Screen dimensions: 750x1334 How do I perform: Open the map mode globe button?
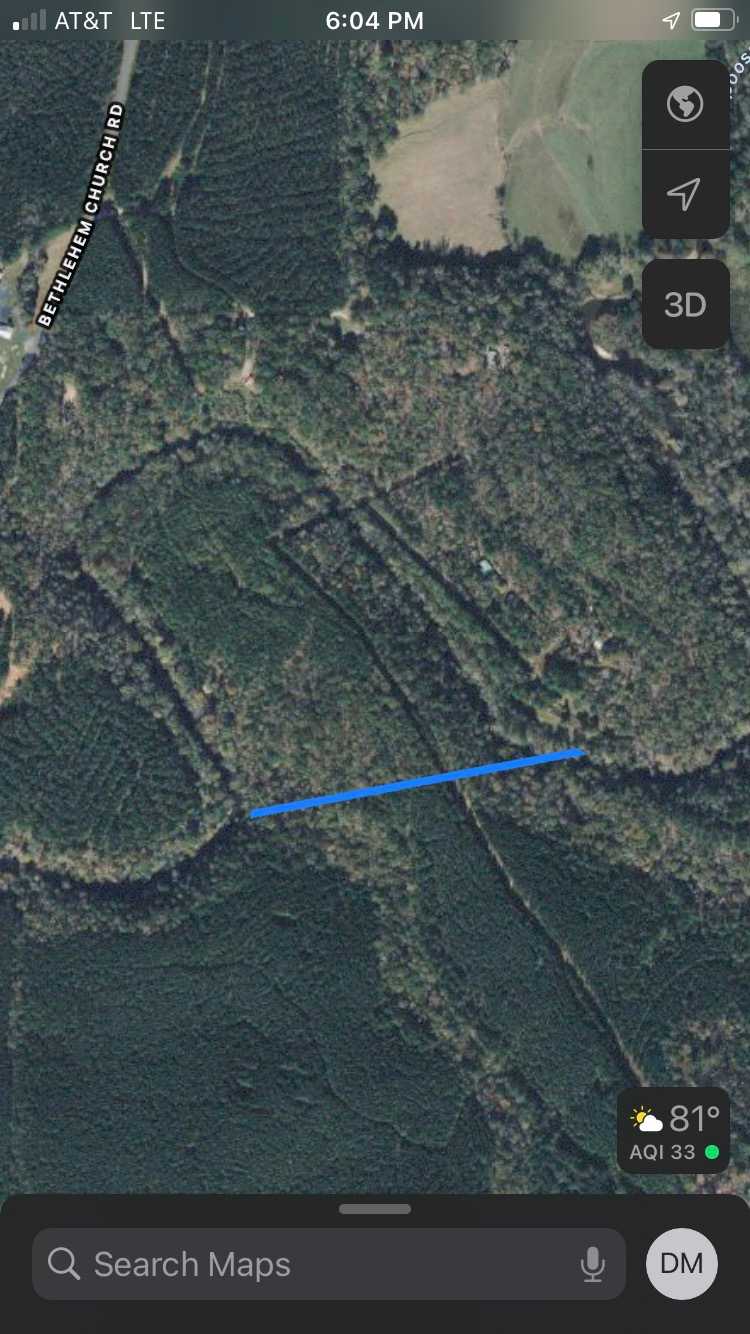(685, 104)
